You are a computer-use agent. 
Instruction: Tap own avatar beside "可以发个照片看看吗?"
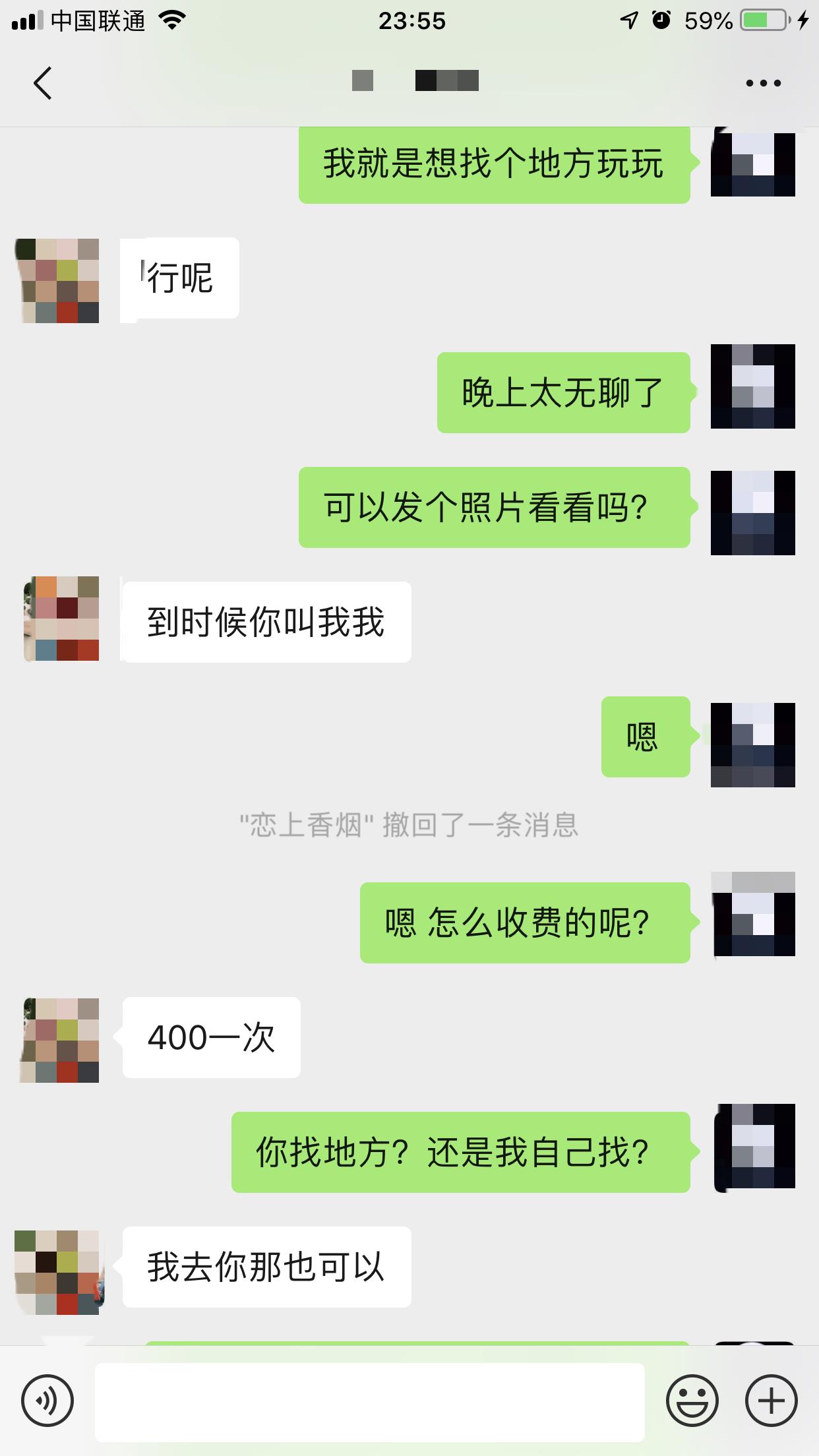coord(752,513)
